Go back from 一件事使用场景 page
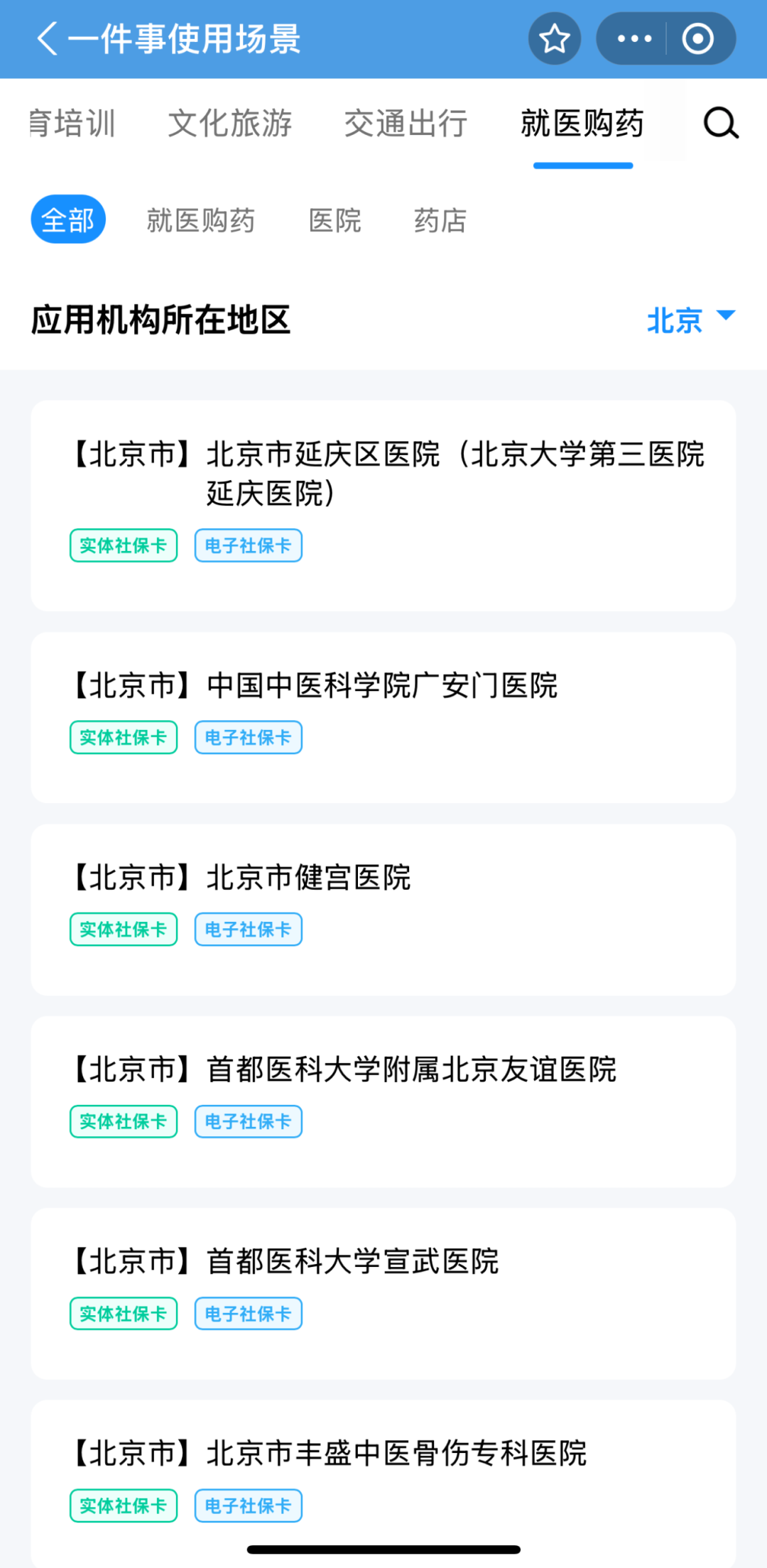This screenshot has width=767, height=1568. click(47, 38)
